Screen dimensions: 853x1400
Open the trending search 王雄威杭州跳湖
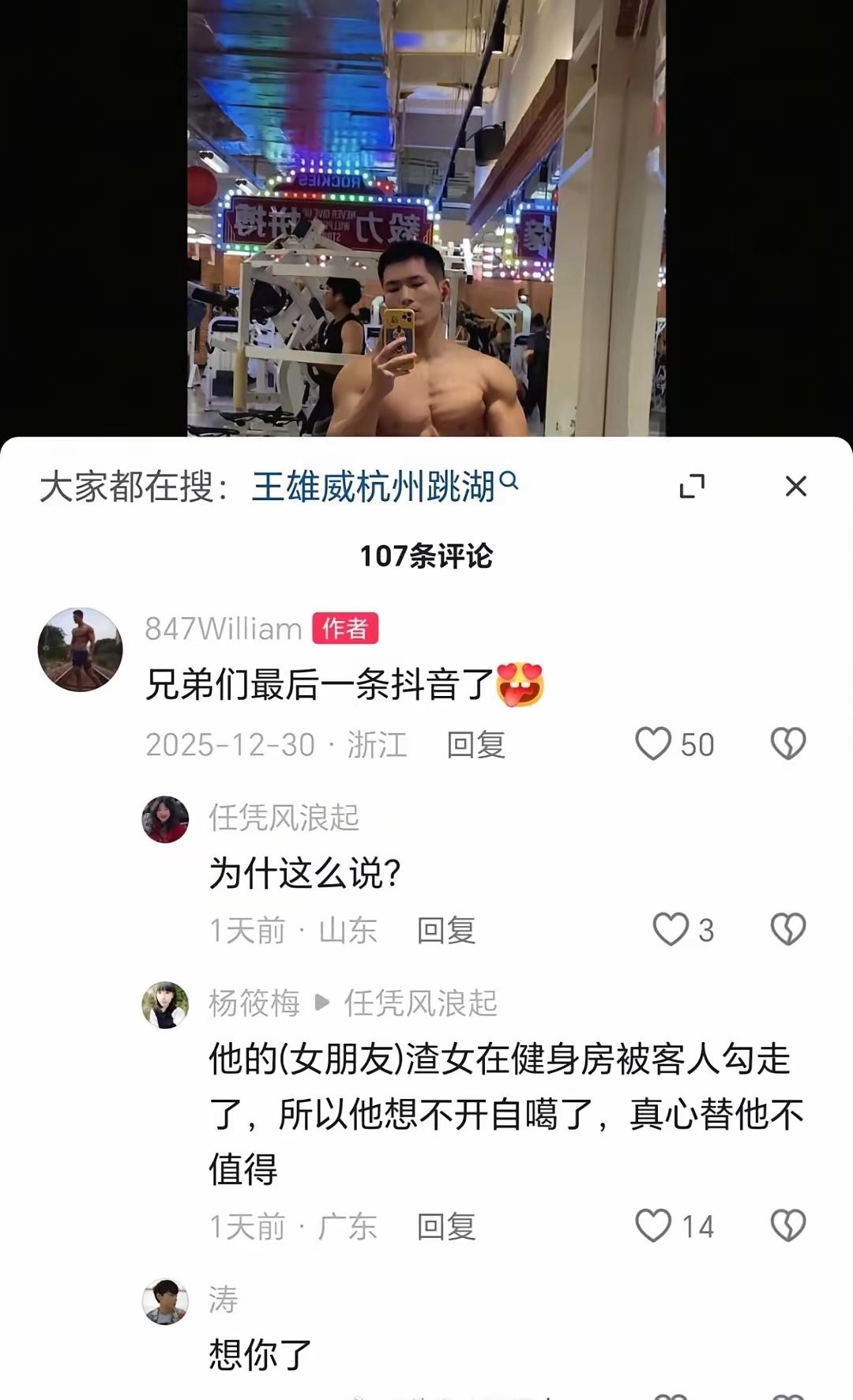(x=377, y=484)
